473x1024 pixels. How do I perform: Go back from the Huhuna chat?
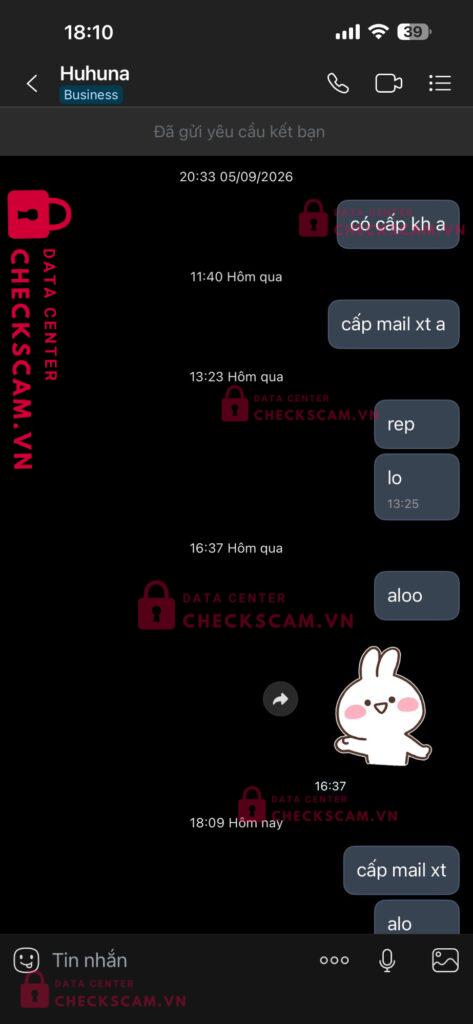(31, 84)
